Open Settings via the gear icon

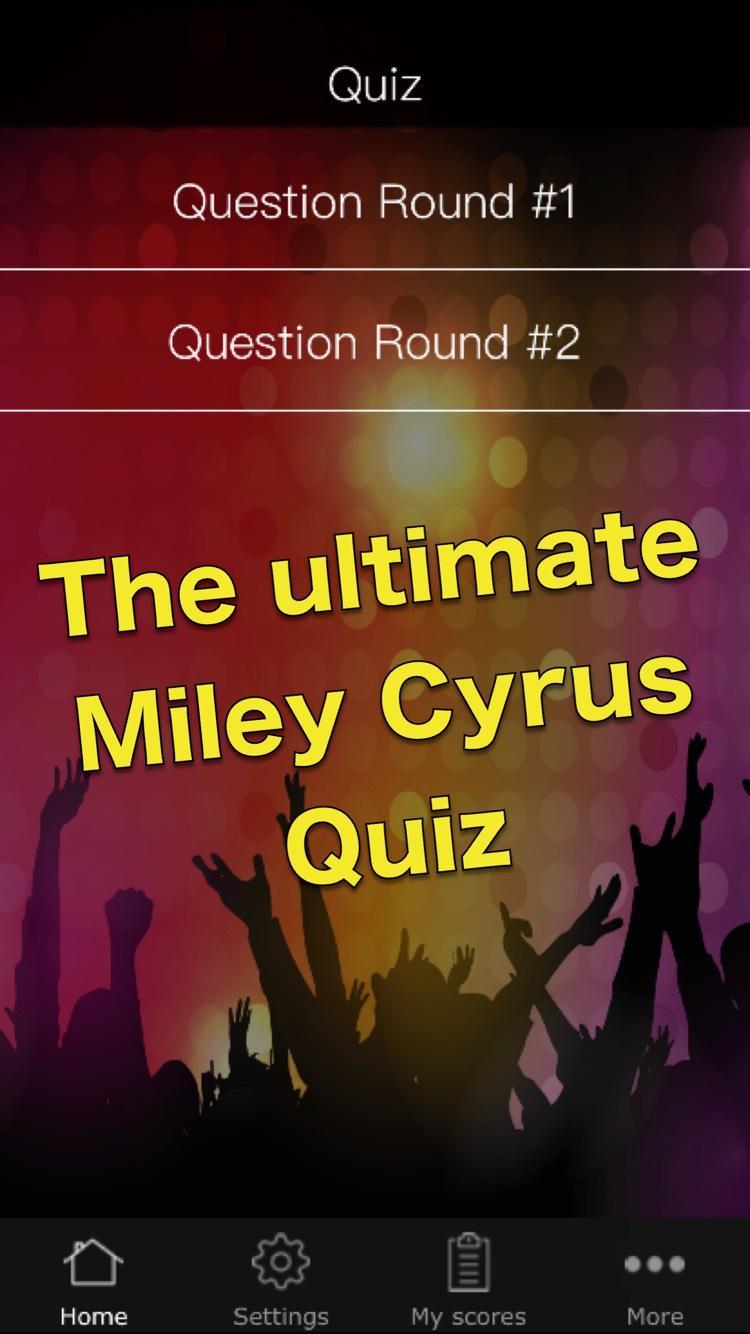tap(280, 1262)
